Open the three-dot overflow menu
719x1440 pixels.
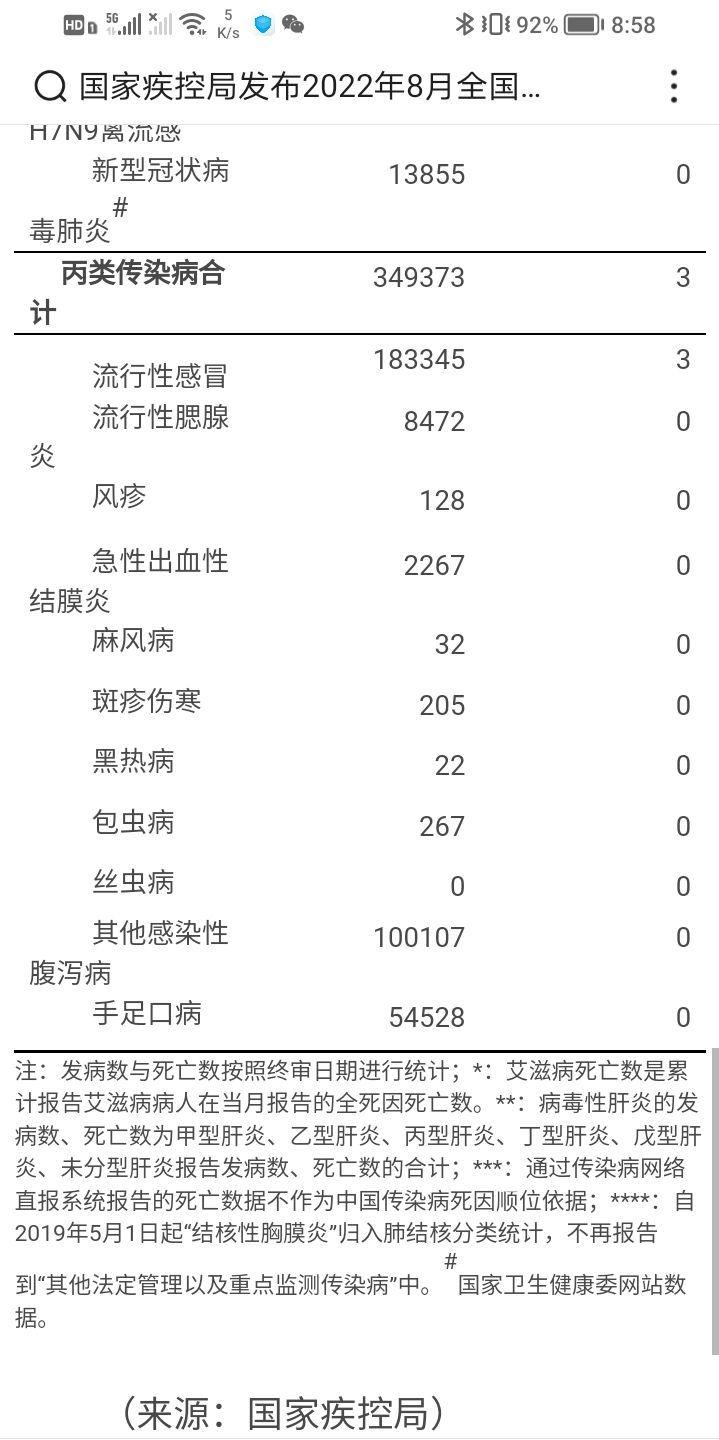pyautogui.click(x=675, y=87)
